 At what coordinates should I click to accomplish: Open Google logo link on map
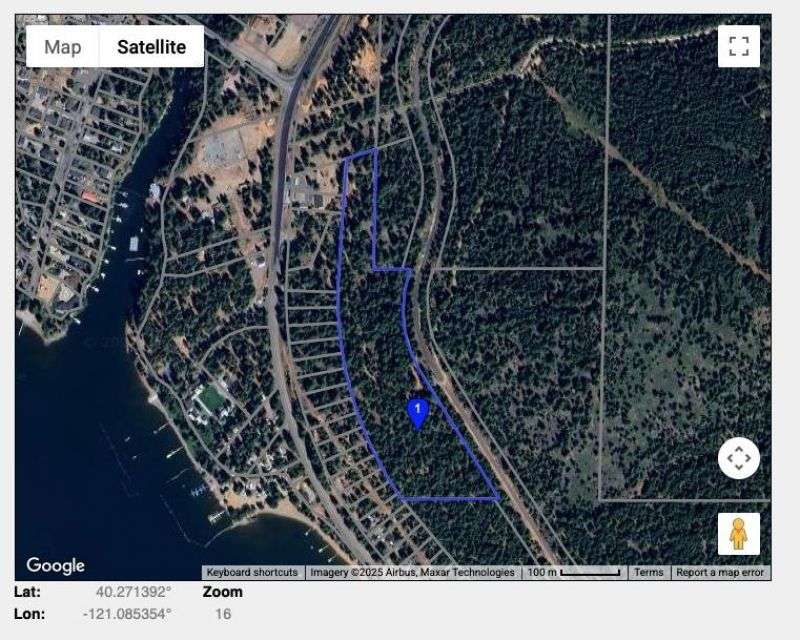click(55, 566)
